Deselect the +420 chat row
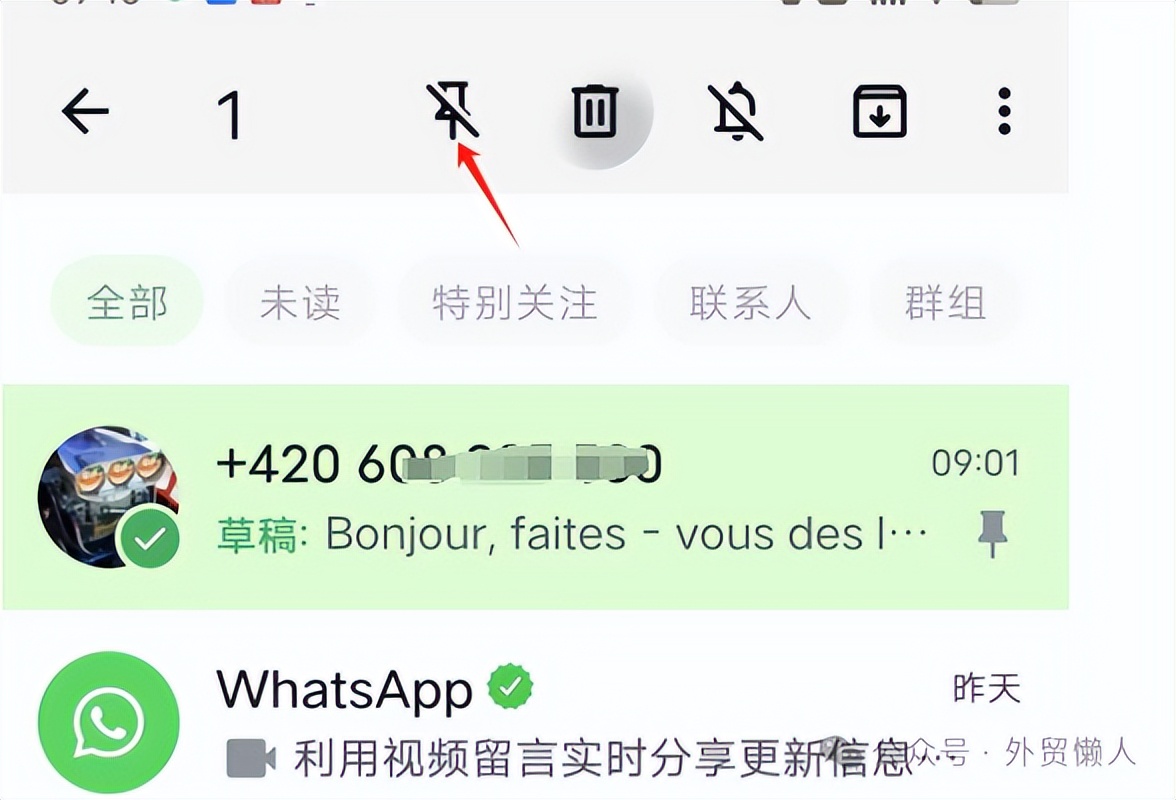The width and height of the screenshot is (1176, 800). tap(560, 498)
